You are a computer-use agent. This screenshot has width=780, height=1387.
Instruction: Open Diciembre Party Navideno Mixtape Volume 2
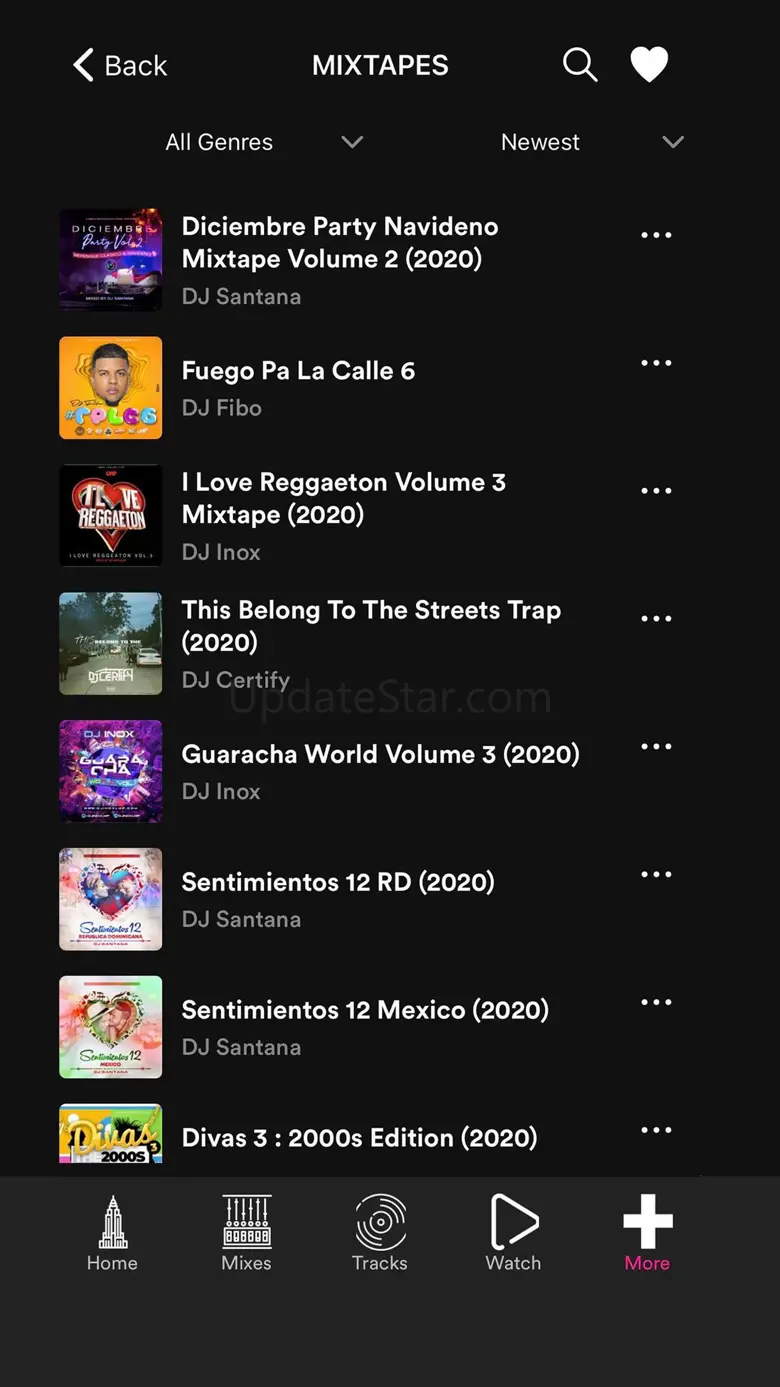[x=340, y=243]
